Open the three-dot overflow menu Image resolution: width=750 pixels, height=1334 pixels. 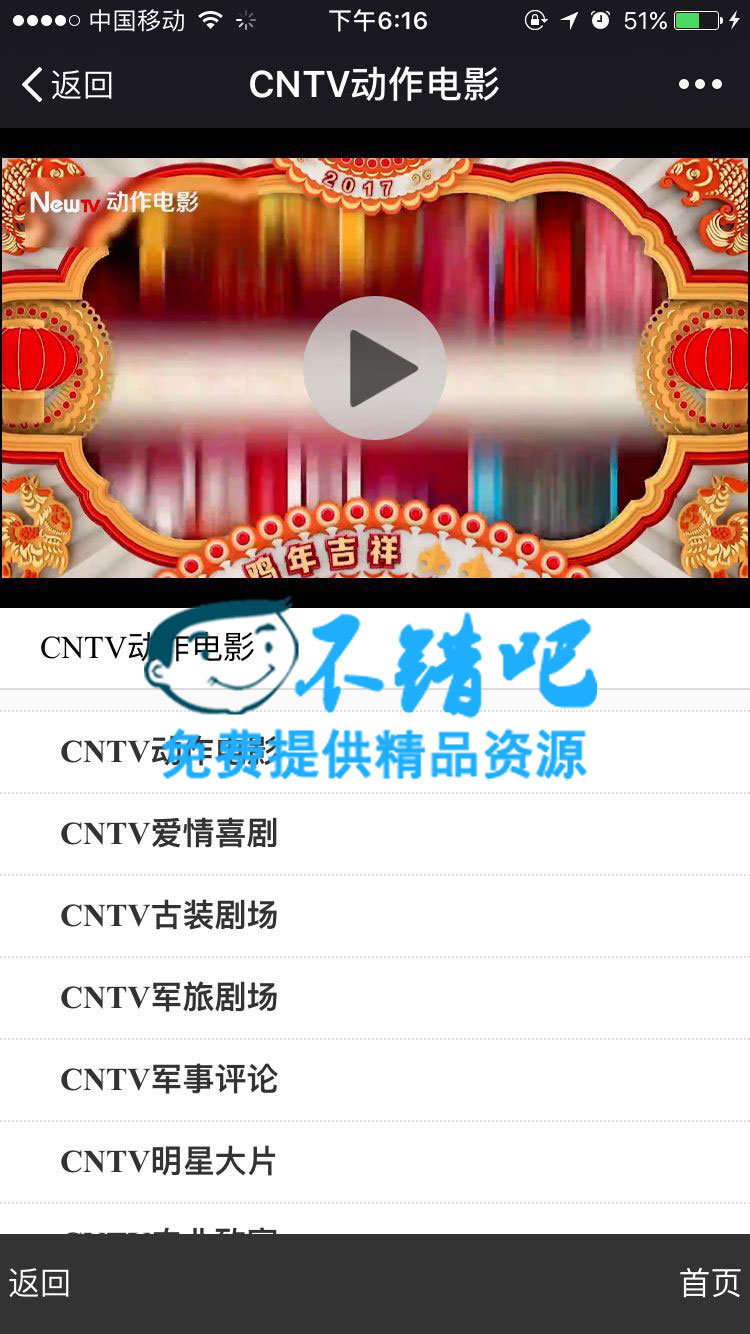tap(699, 85)
